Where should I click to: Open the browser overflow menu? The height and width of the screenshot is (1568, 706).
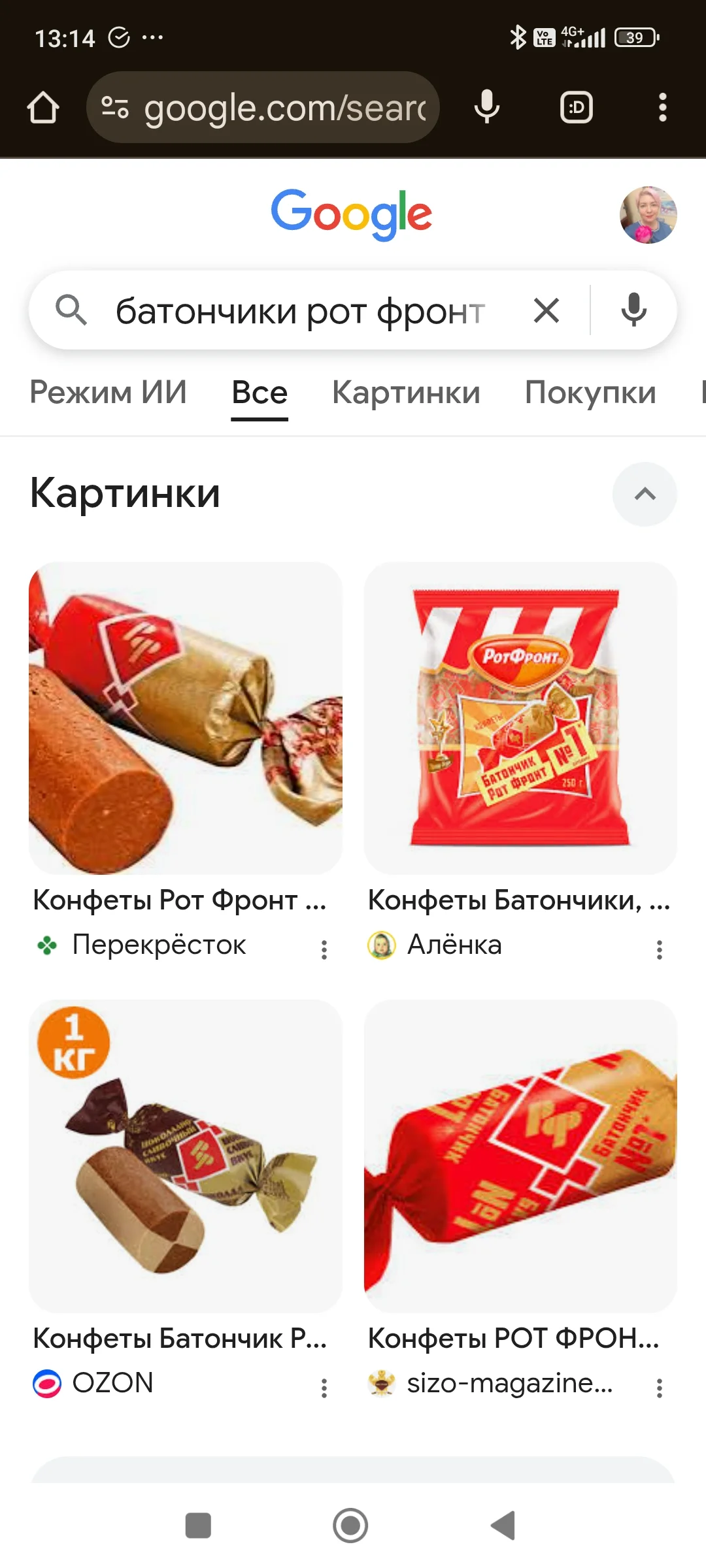click(662, 108)
